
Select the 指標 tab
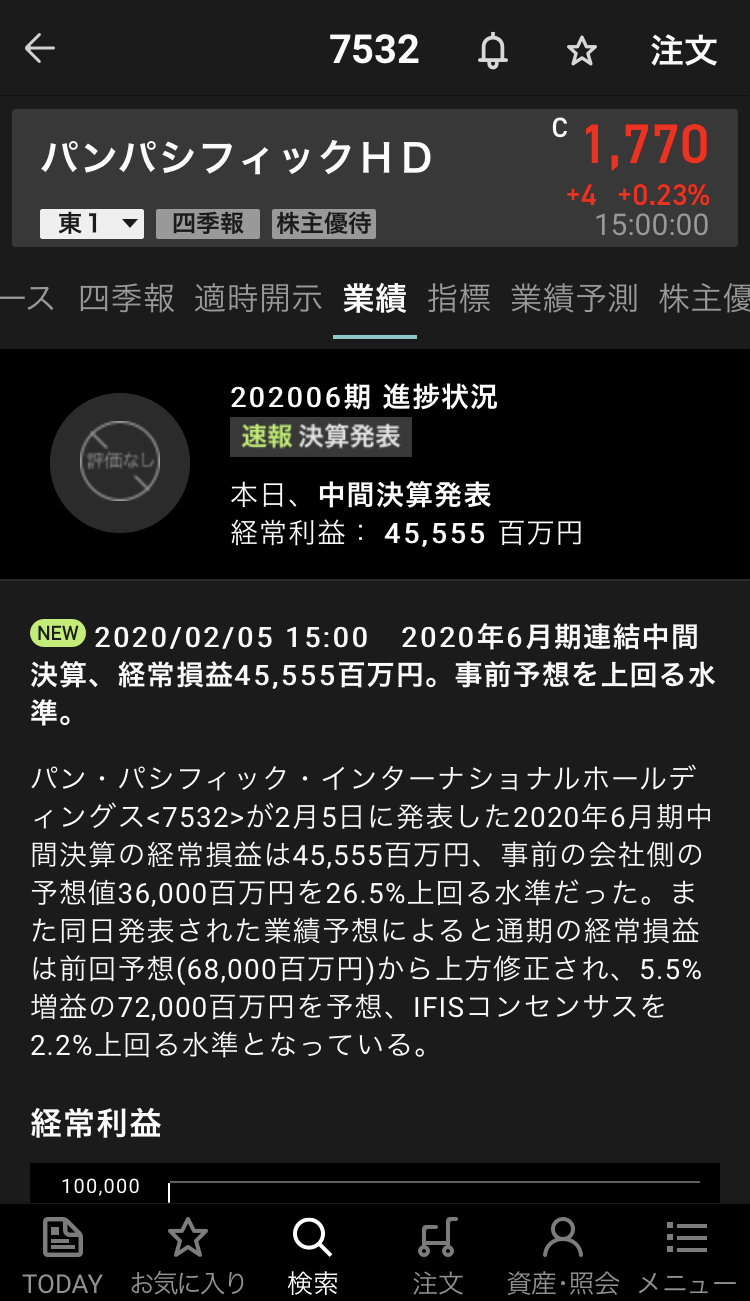[459, 298]
